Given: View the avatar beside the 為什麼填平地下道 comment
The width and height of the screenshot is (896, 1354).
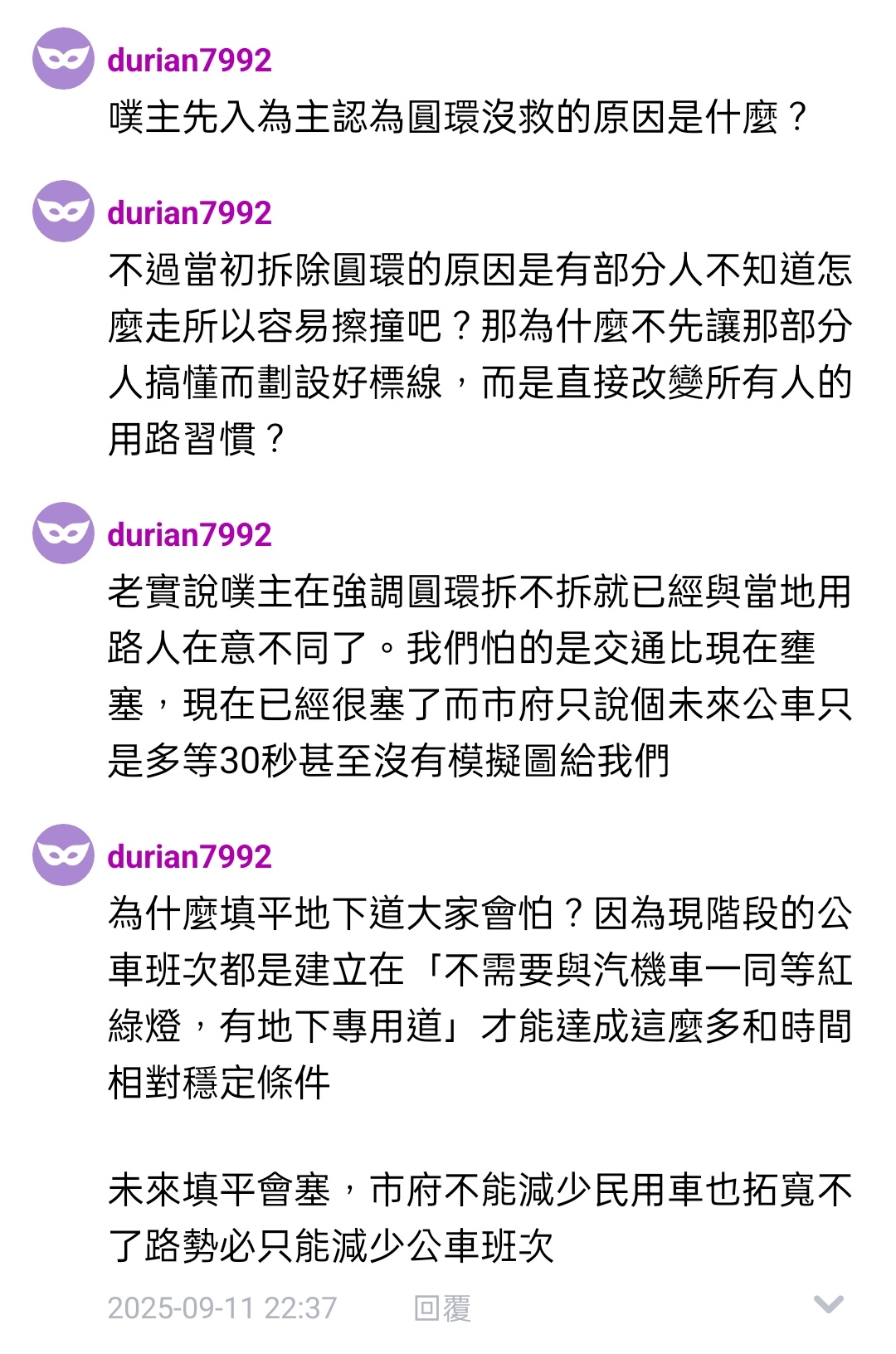Looking at the screenshot, I should pos(63,855).
